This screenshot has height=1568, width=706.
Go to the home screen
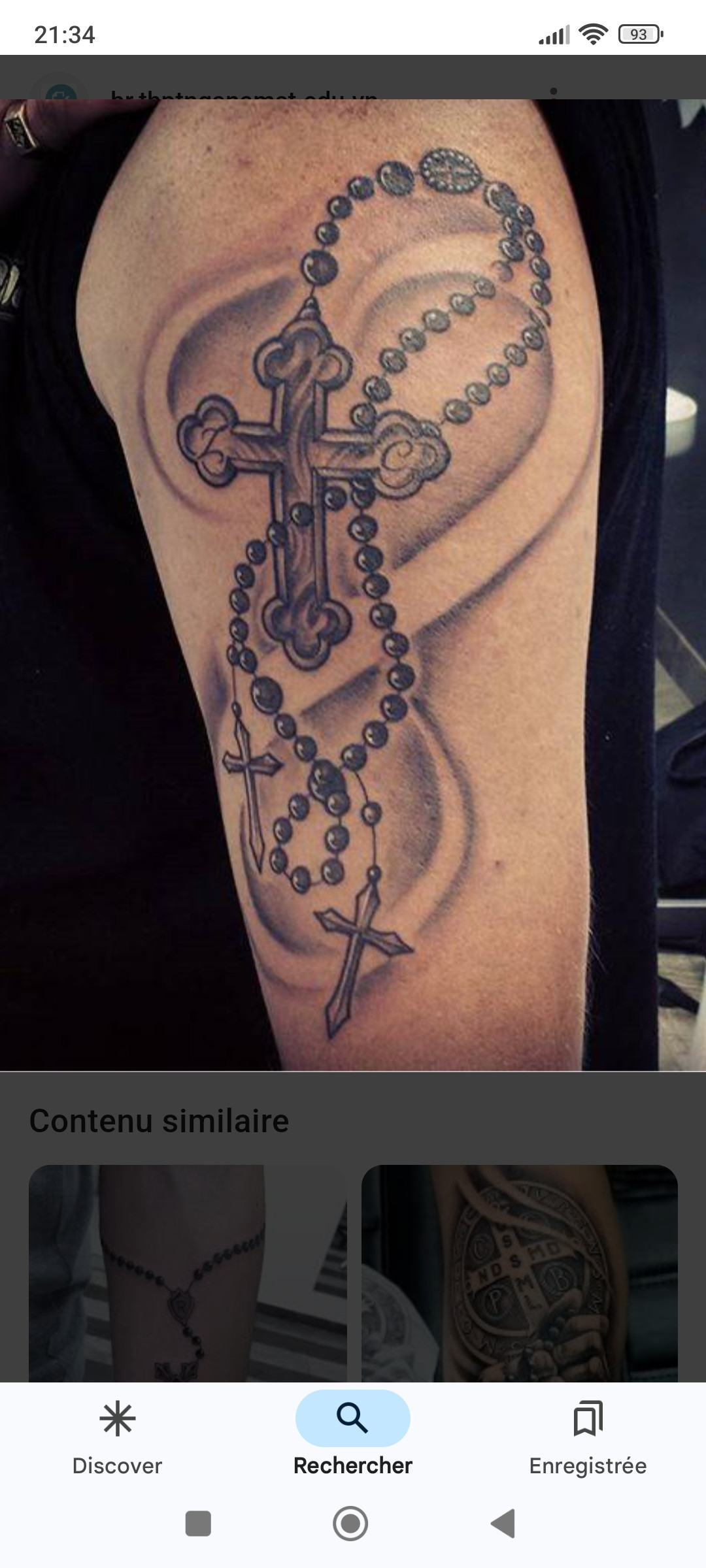point(350,1524)
